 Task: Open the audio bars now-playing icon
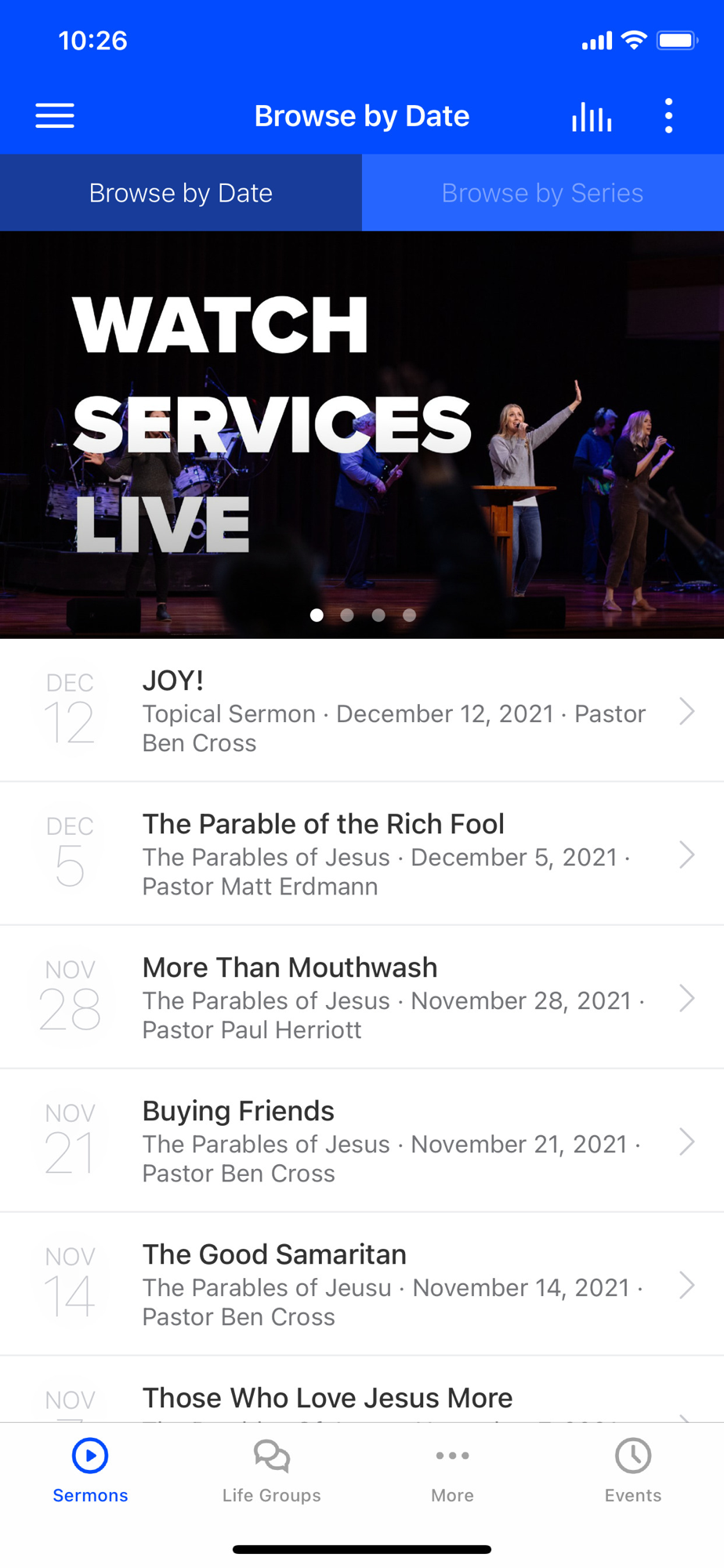coord(592,117)
